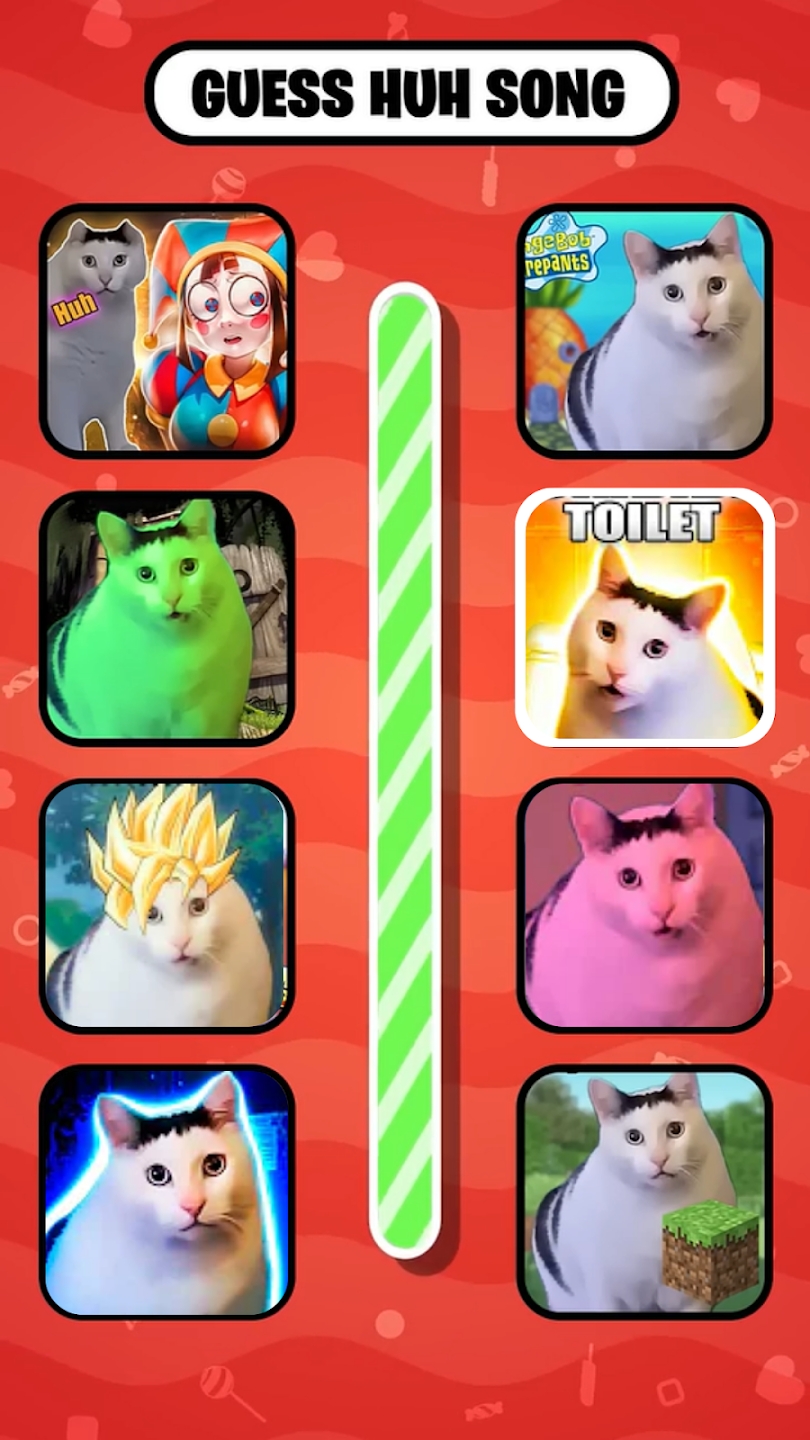Select the Huh cat with Pomni tile

click(x=167, y=331)
